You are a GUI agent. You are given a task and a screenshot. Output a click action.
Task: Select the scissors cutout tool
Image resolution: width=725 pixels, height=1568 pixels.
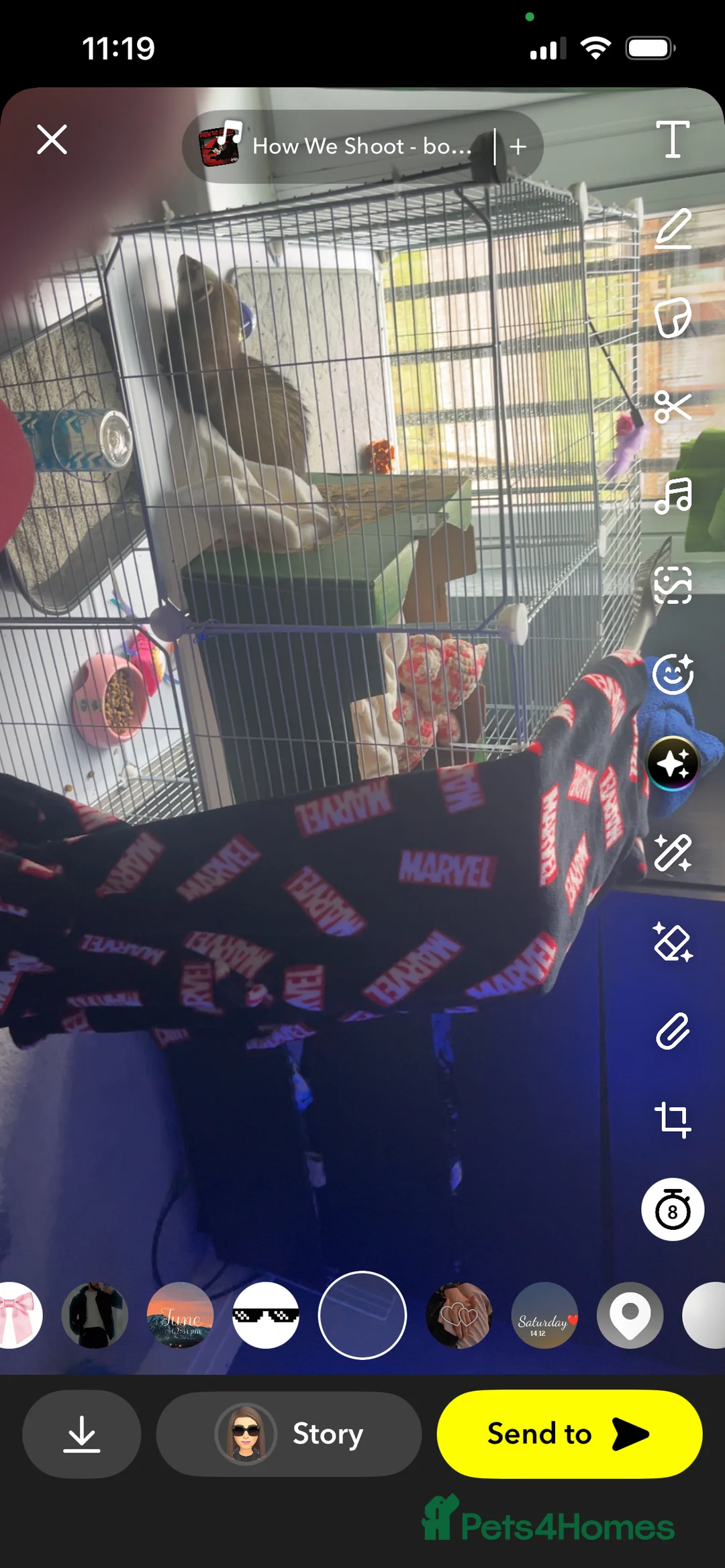[x=673, y=407]
